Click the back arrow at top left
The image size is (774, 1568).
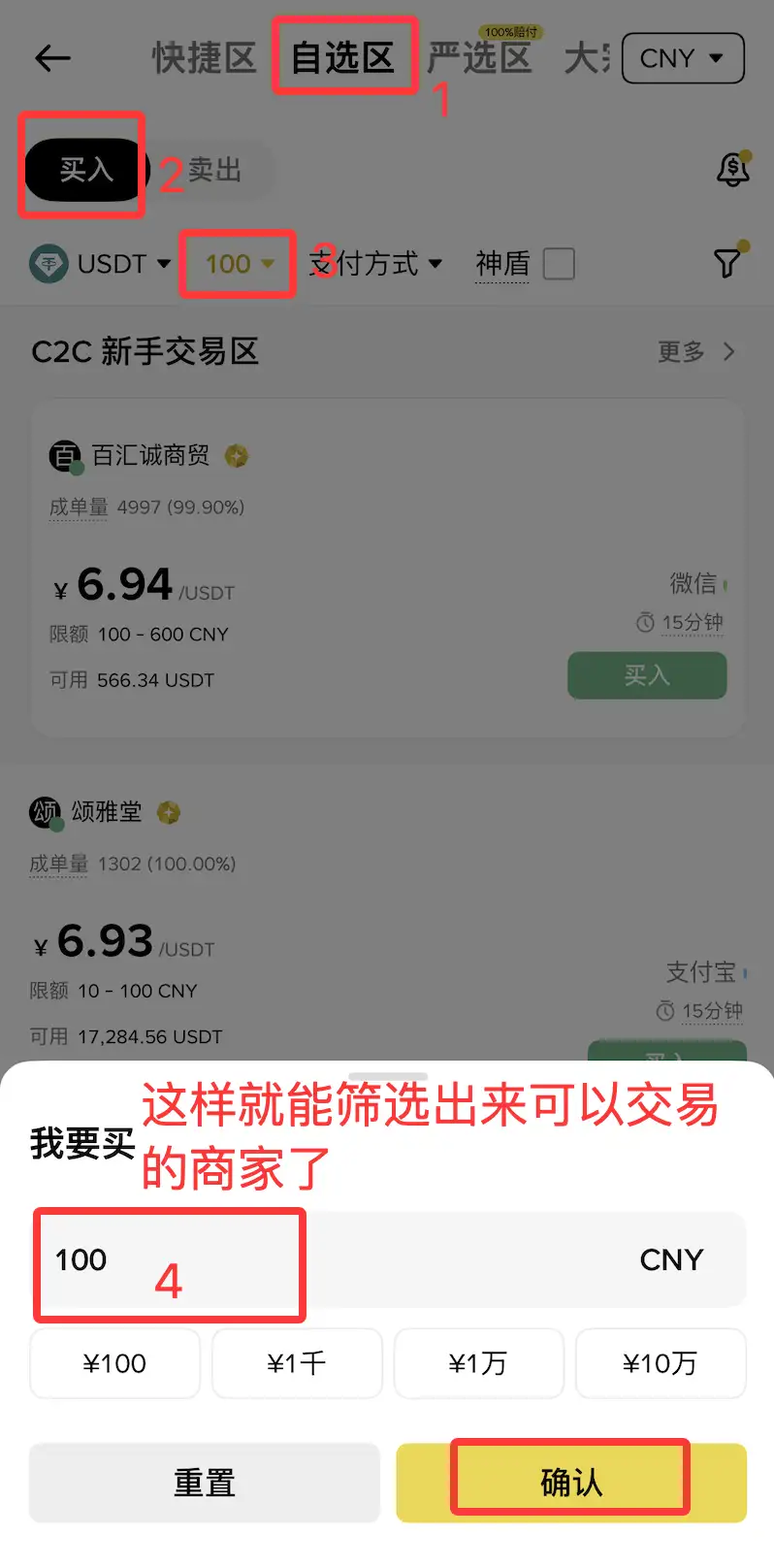52,58
